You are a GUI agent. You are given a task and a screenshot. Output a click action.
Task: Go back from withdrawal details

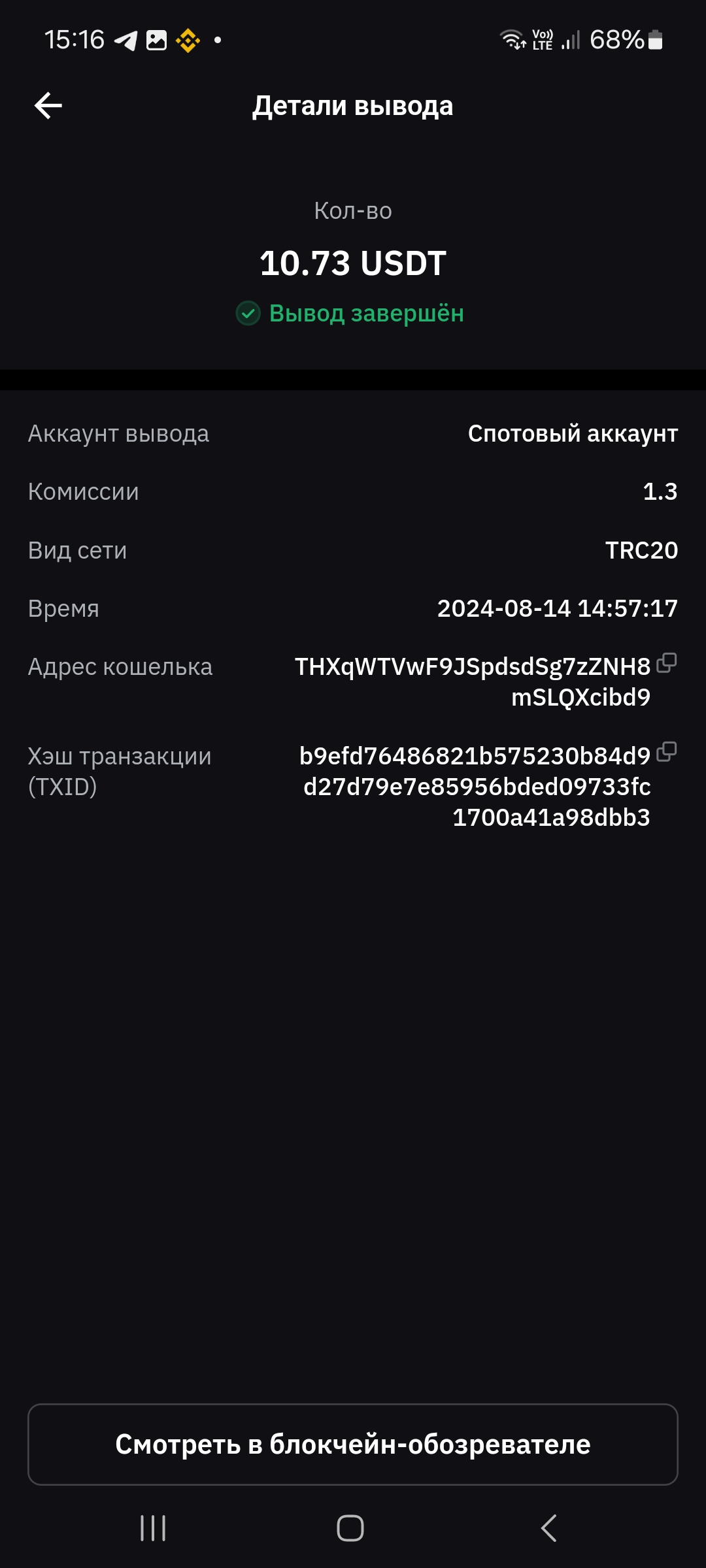pyautogui.click(x=48, y=106)
